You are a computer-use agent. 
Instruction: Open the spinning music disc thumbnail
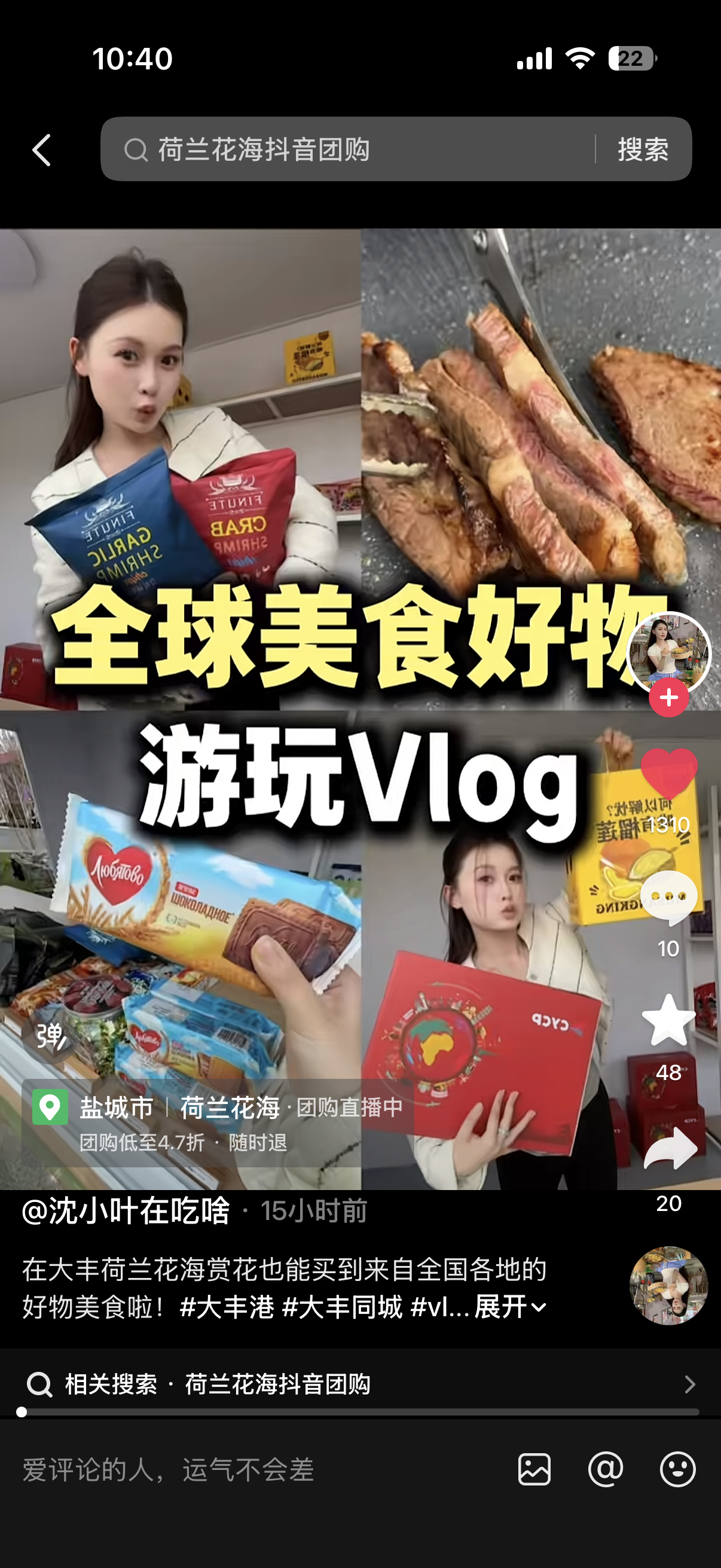668,1286
